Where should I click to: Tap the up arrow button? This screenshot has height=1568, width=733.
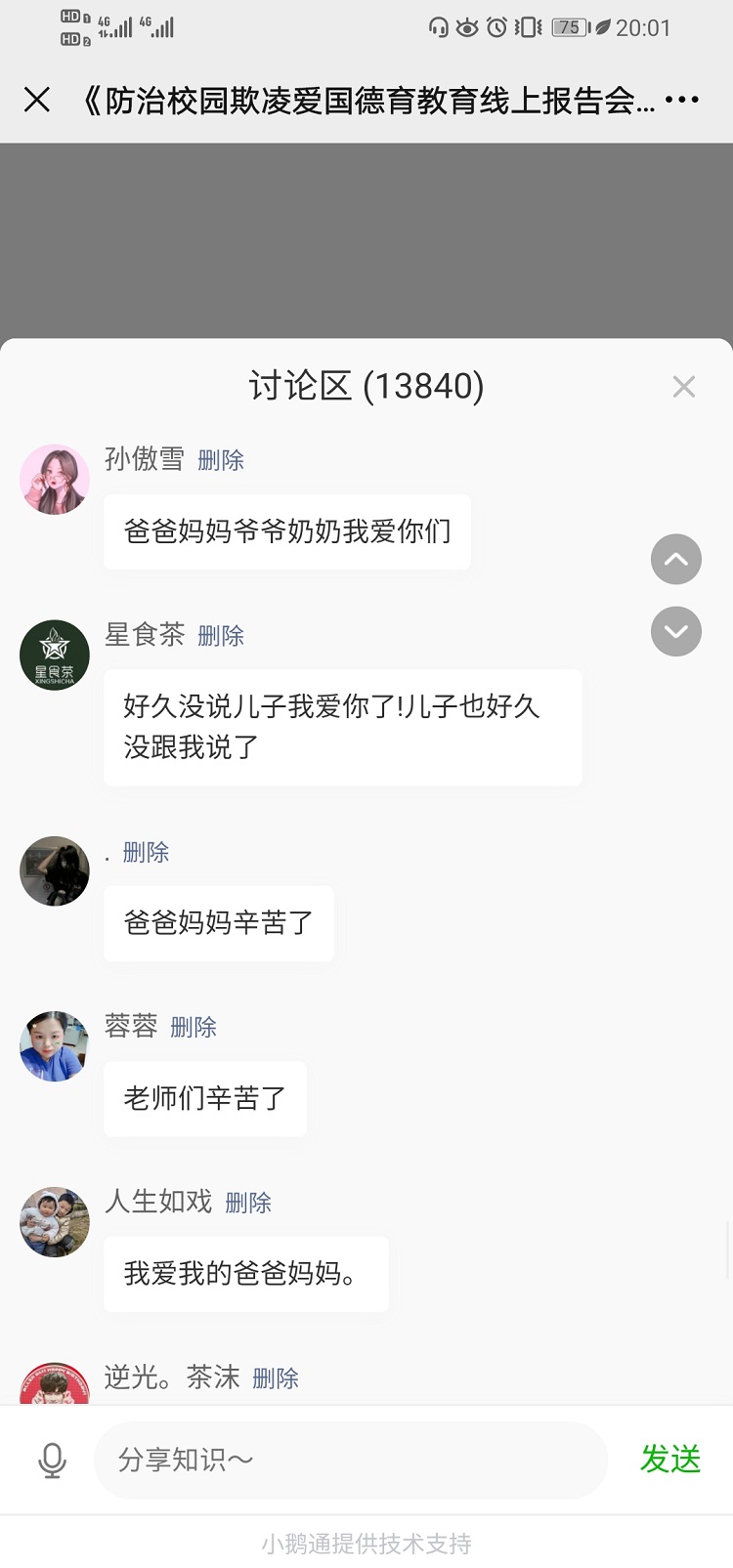[x=676, y=560]
